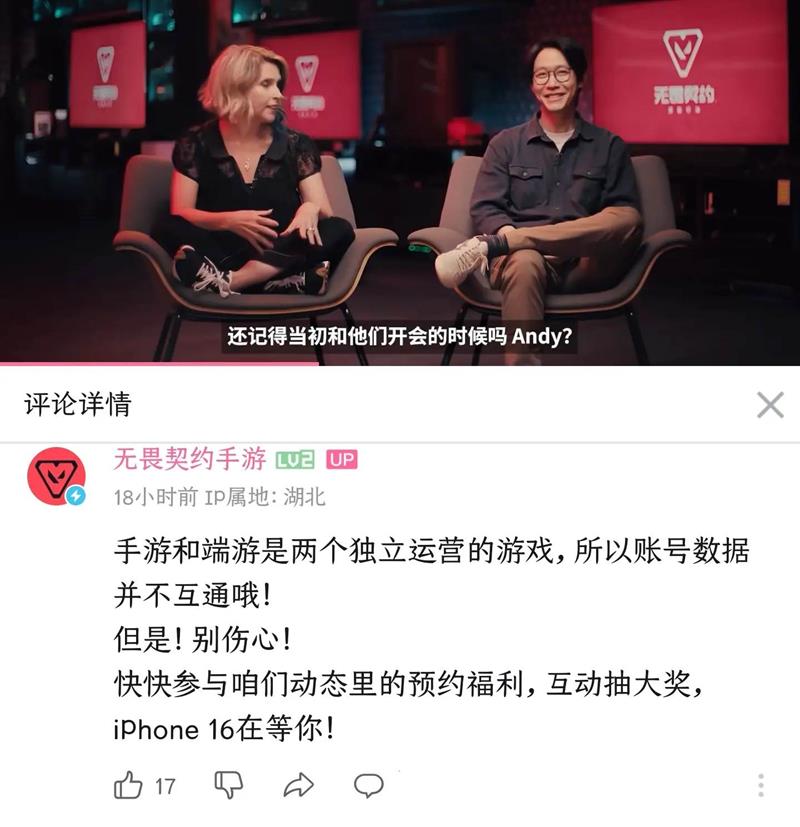Close the 评论详情 panel
Viewport: 800px width, 827px height.
(x=770, y=405)
